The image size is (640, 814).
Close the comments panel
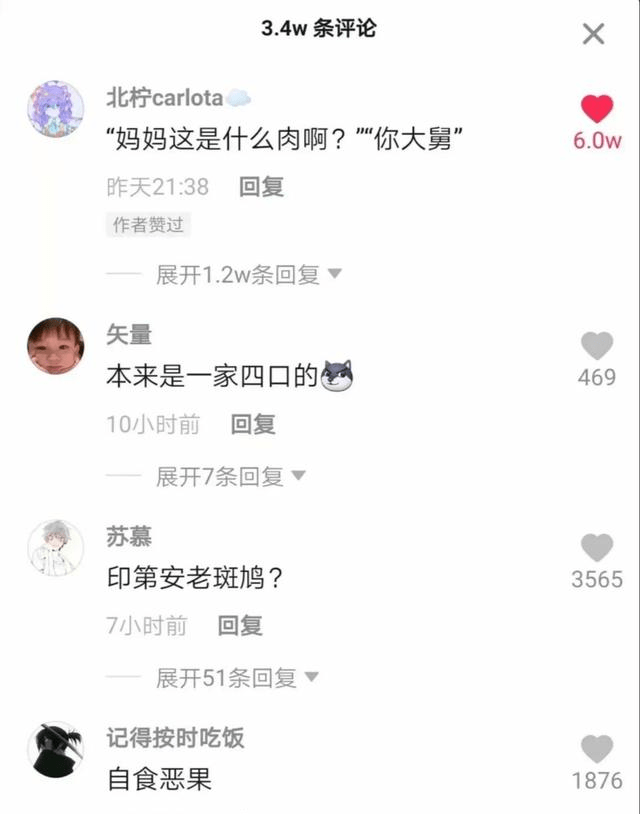coord(593,35)
